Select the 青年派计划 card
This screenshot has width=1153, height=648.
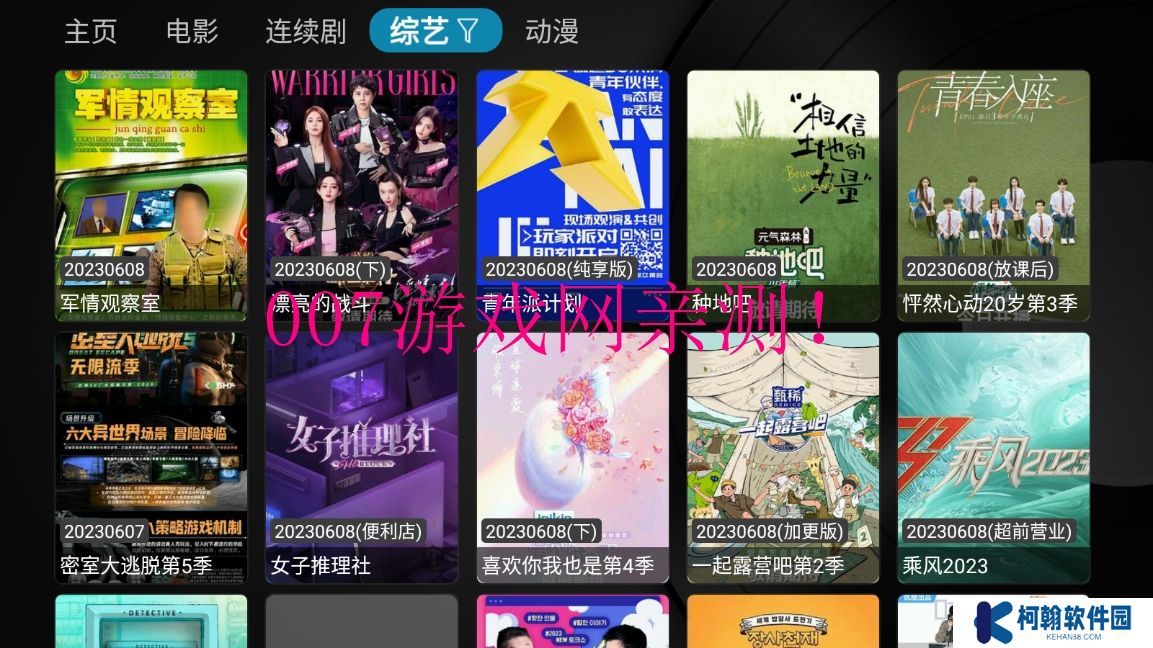[x=572, y=195]
